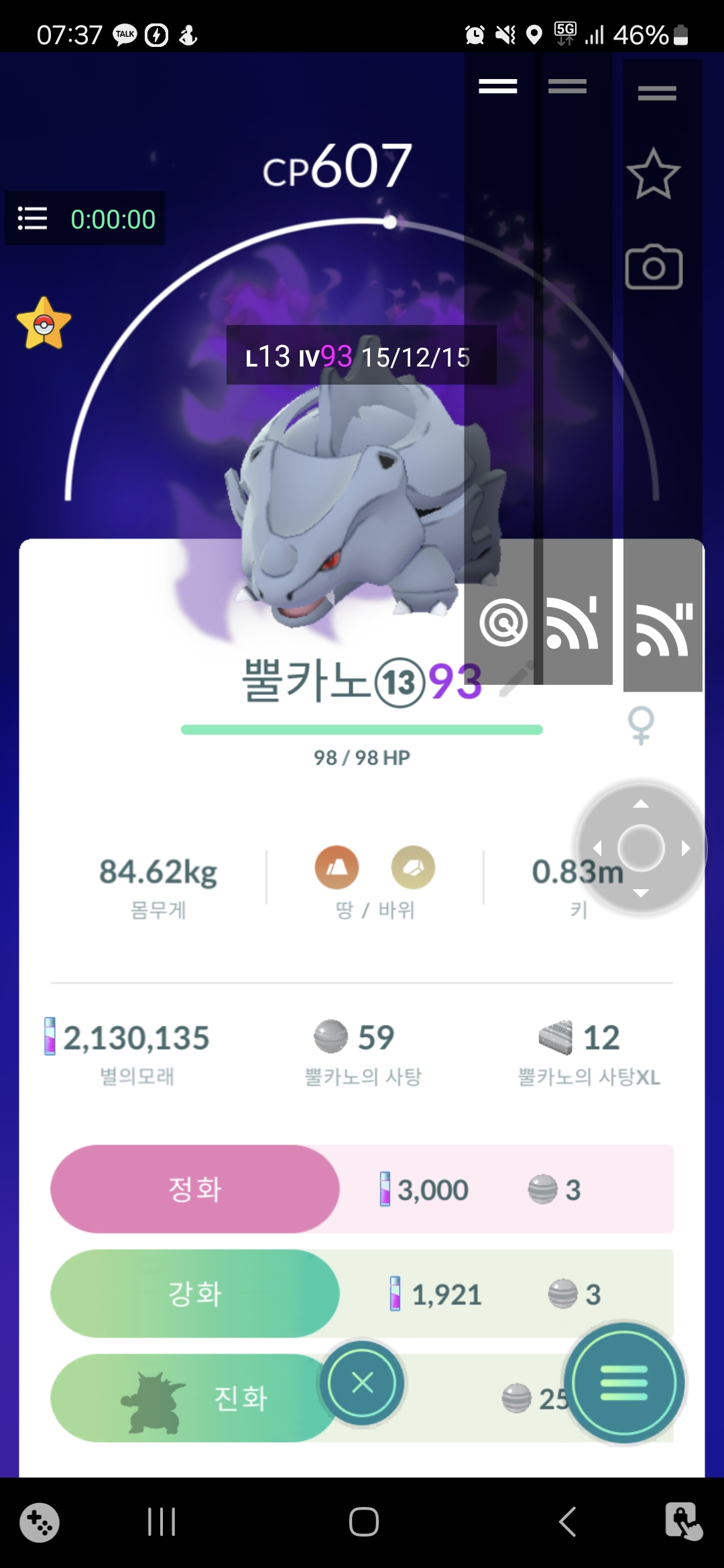Image resolution: width=724 pixels, height=1568 pixels.
Task: Open the camera for an AR photo
Action: pyautogui.click(x=654, y=268)
